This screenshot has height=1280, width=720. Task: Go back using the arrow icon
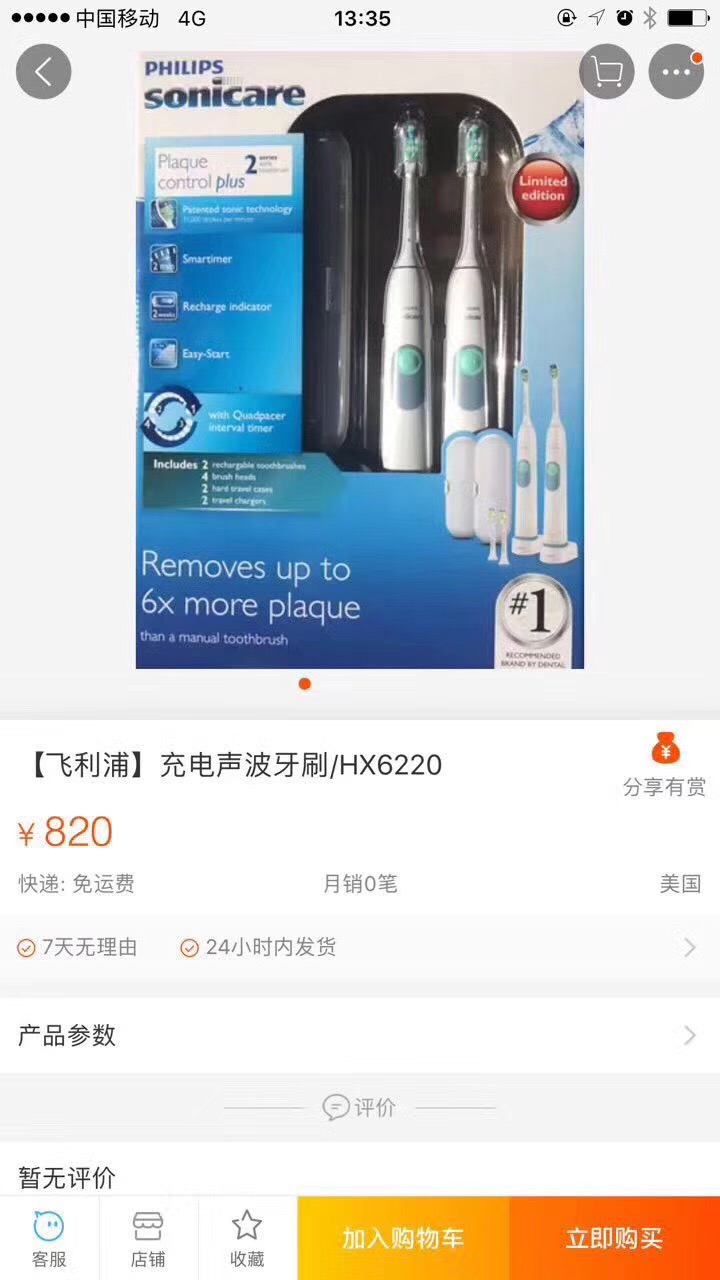click(43, 72)
